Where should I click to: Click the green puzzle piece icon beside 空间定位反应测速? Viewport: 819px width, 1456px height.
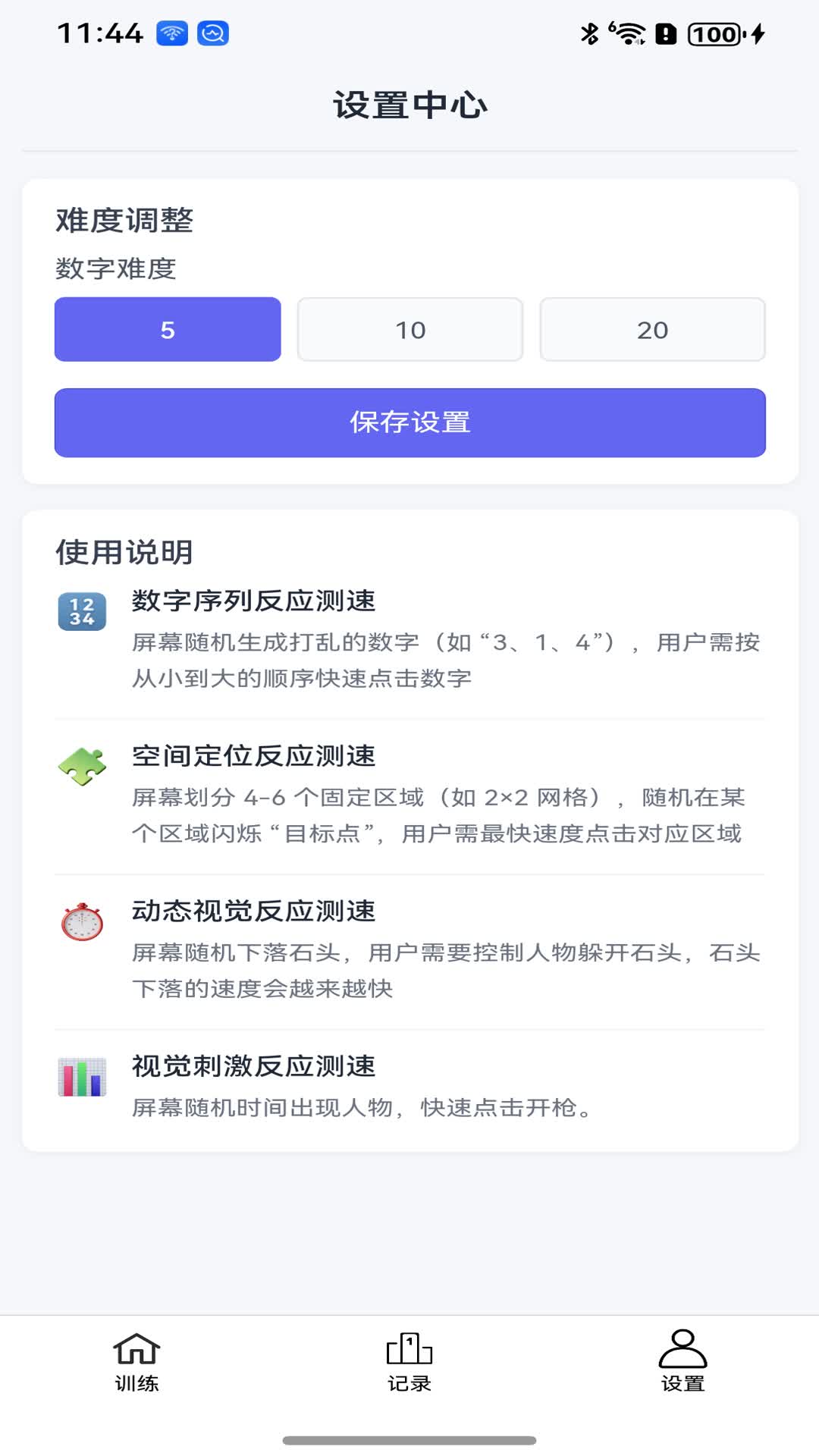[x=80, y=764]
